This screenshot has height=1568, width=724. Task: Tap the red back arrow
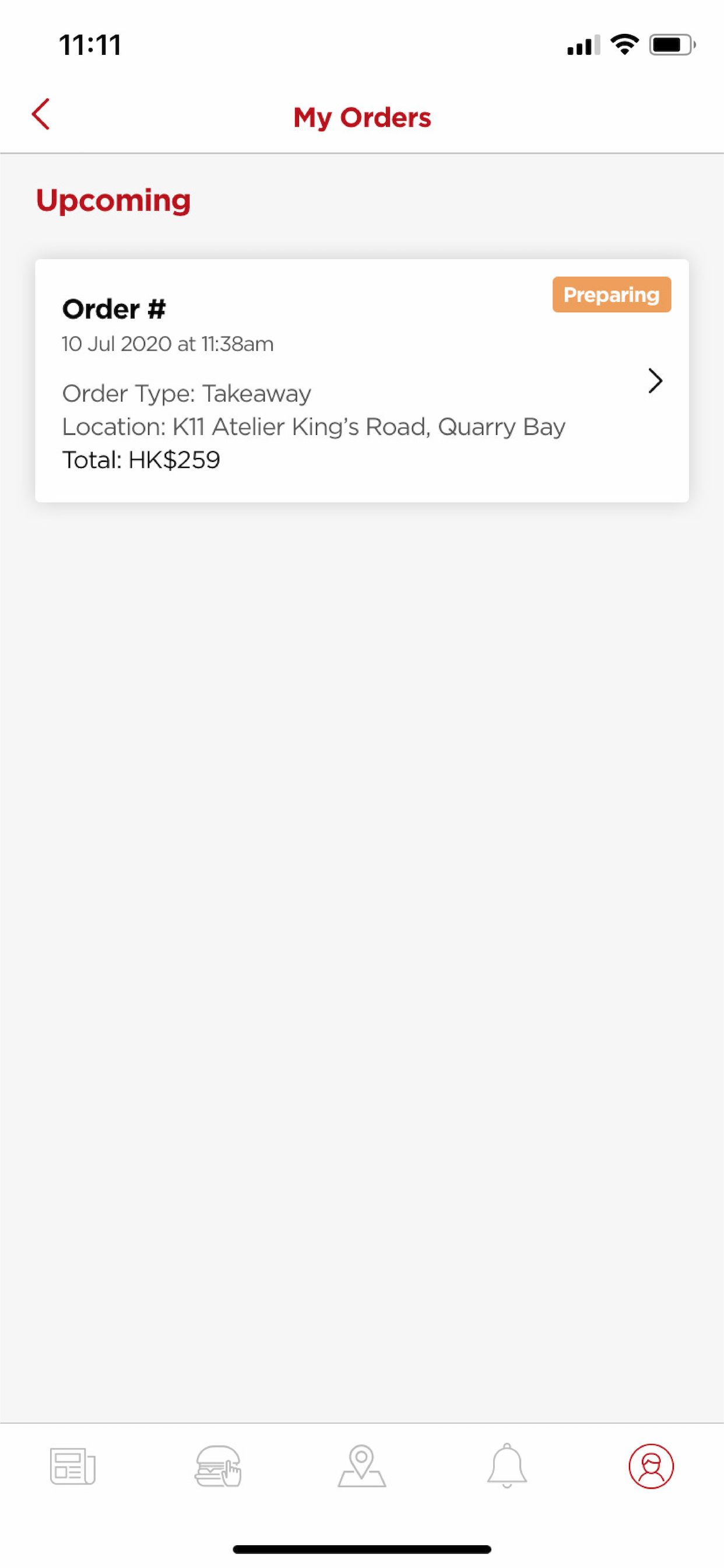coord(41,114)
